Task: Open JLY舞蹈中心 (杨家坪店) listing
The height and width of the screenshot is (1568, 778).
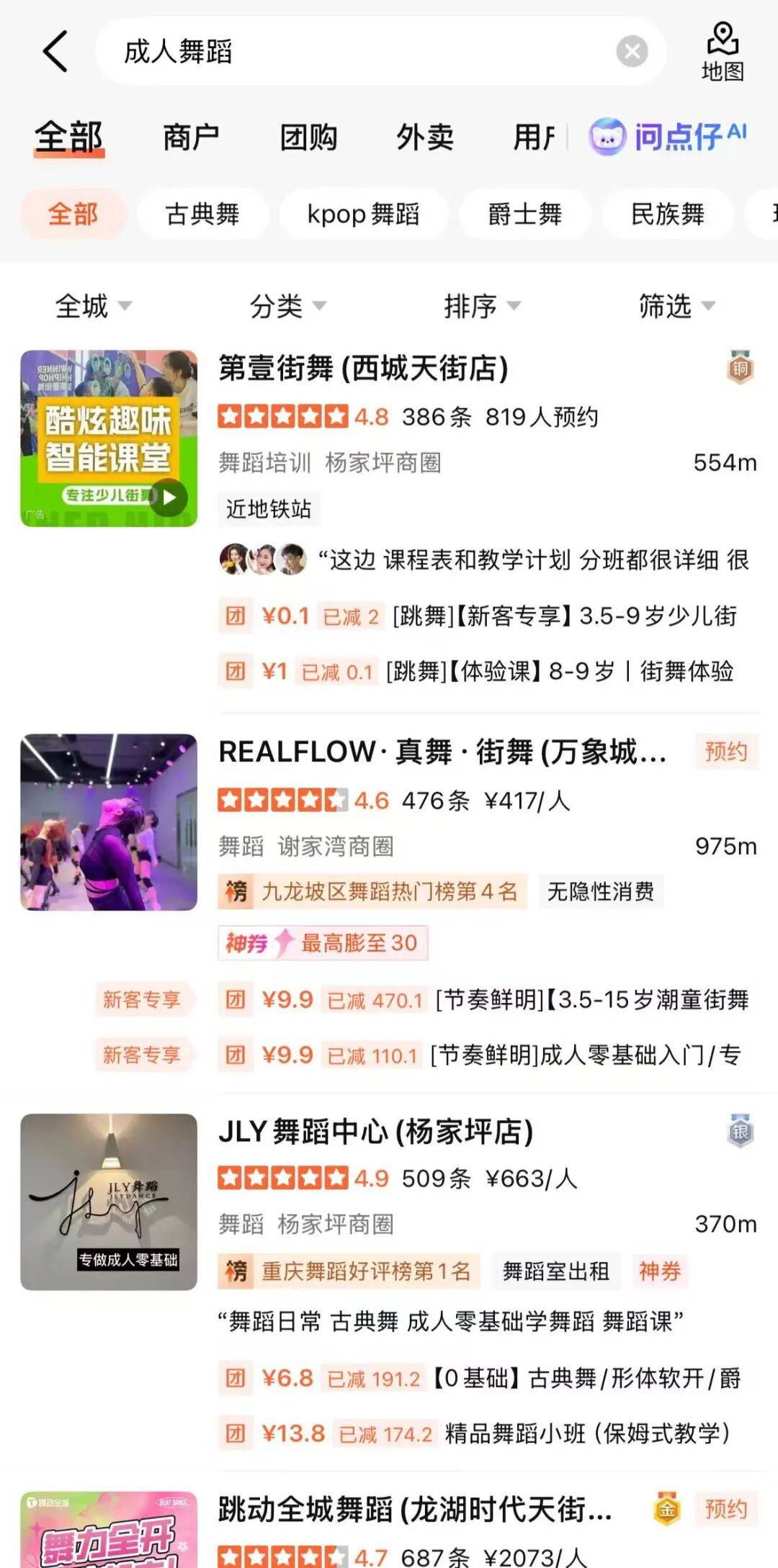Action: tap(375, 1132)
